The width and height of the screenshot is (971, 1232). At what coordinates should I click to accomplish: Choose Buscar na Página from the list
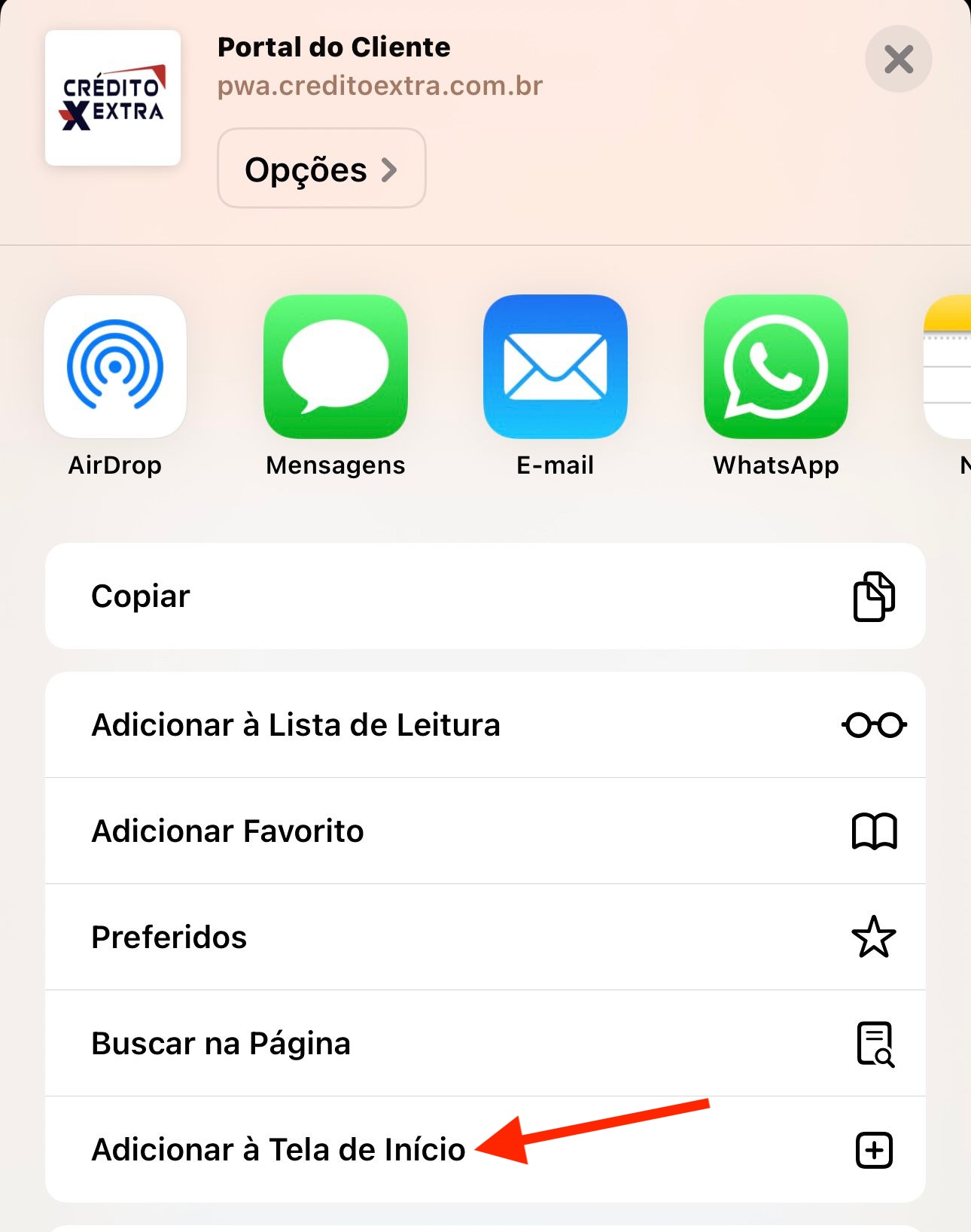pyautogui.click(x=221, y=1044)
